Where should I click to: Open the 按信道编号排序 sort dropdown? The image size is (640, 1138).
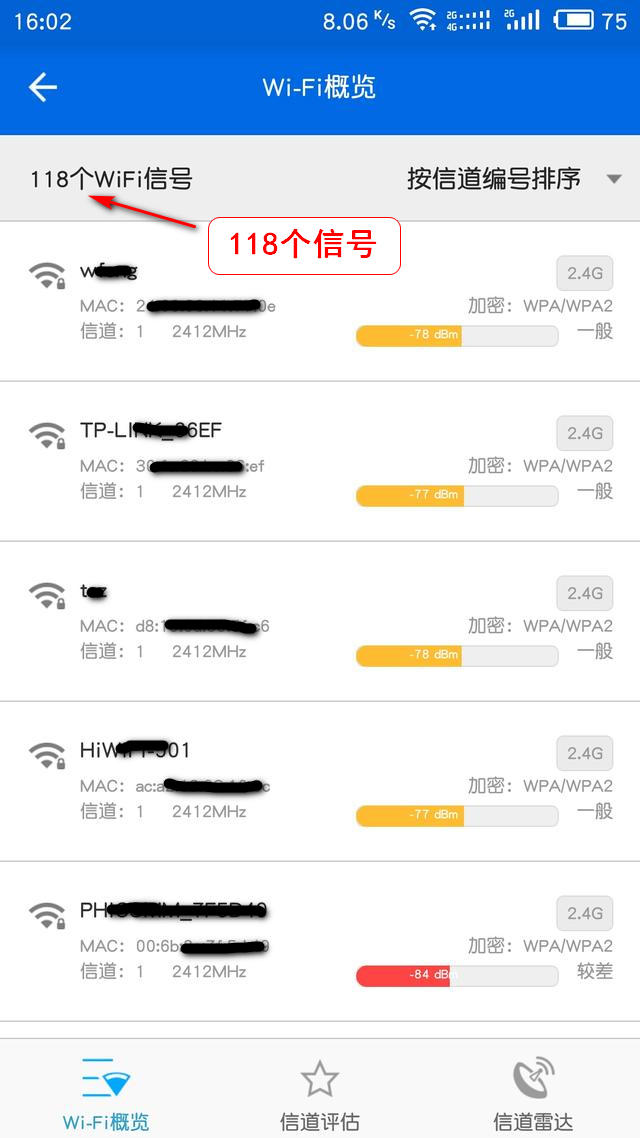tap(514, 179)
